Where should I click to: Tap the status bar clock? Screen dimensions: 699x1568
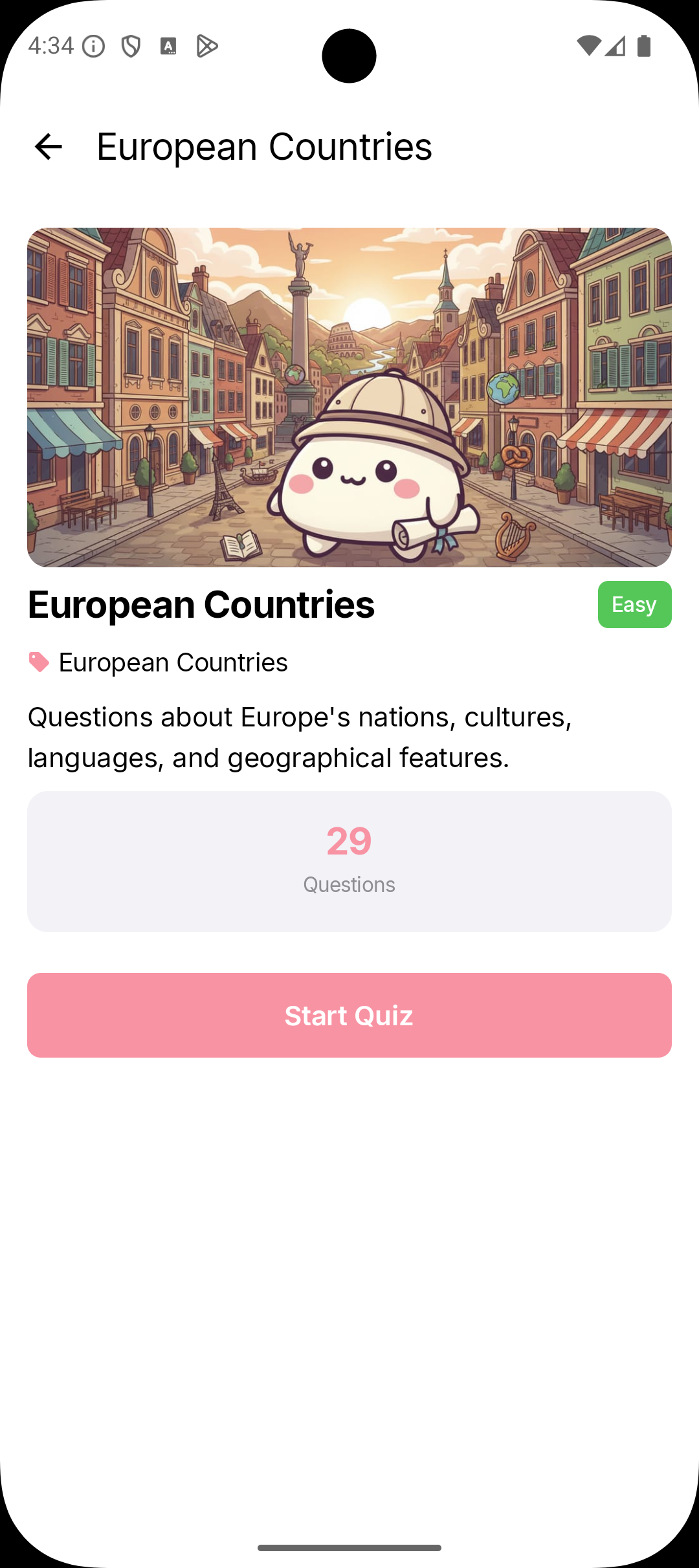(51, 45)
